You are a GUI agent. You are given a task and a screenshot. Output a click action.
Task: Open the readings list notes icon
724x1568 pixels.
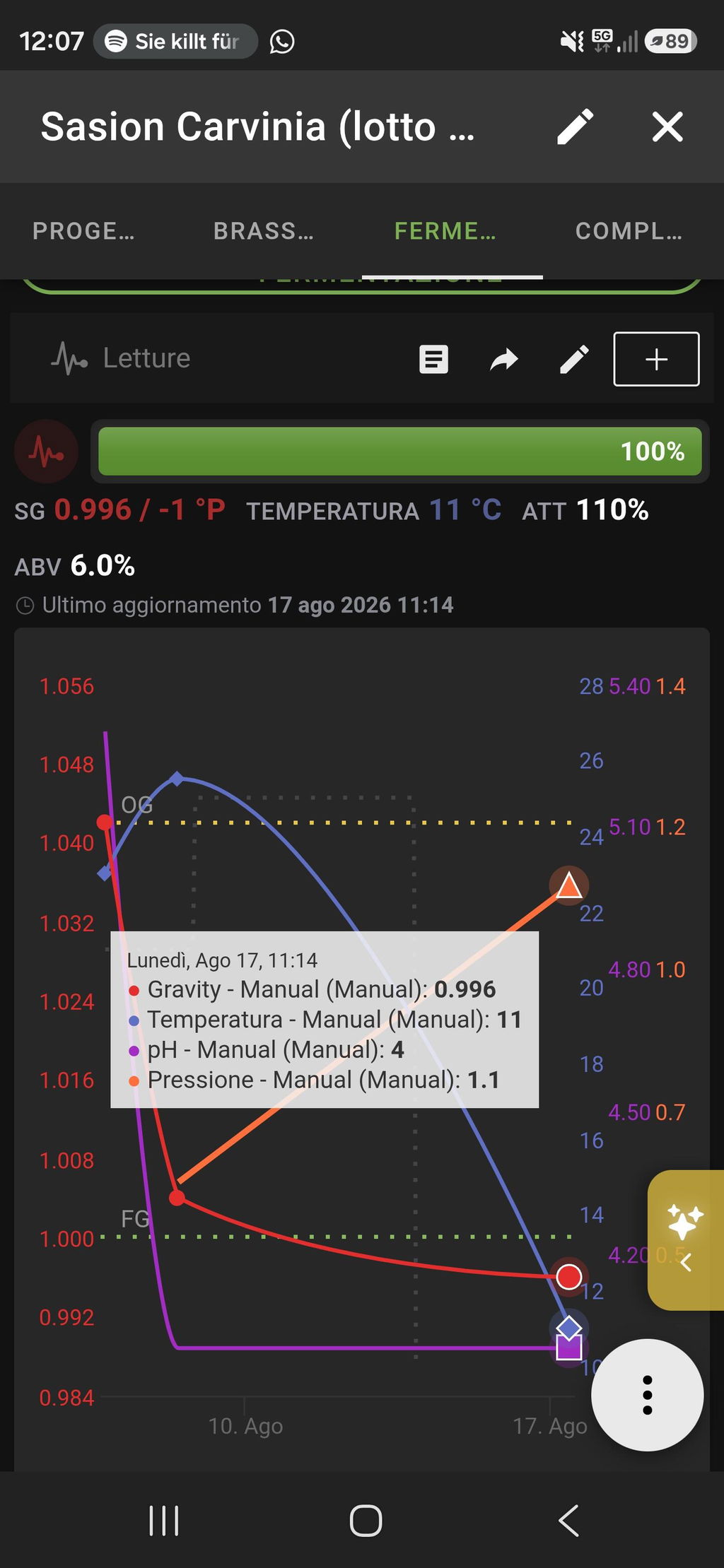pyautogui.click(x=433, y=359)
